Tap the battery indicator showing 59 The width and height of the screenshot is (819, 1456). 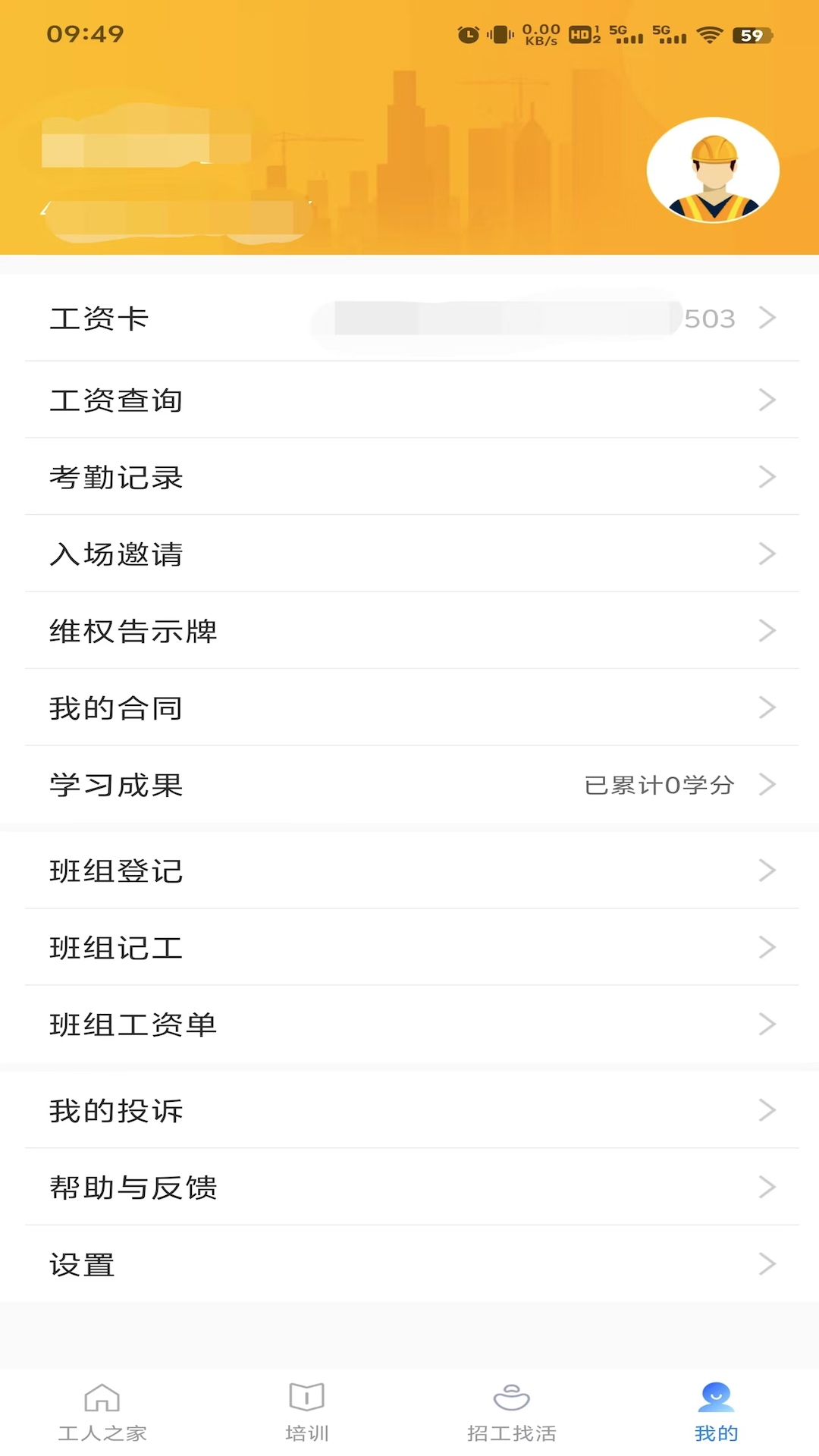[x=751, y=35]
